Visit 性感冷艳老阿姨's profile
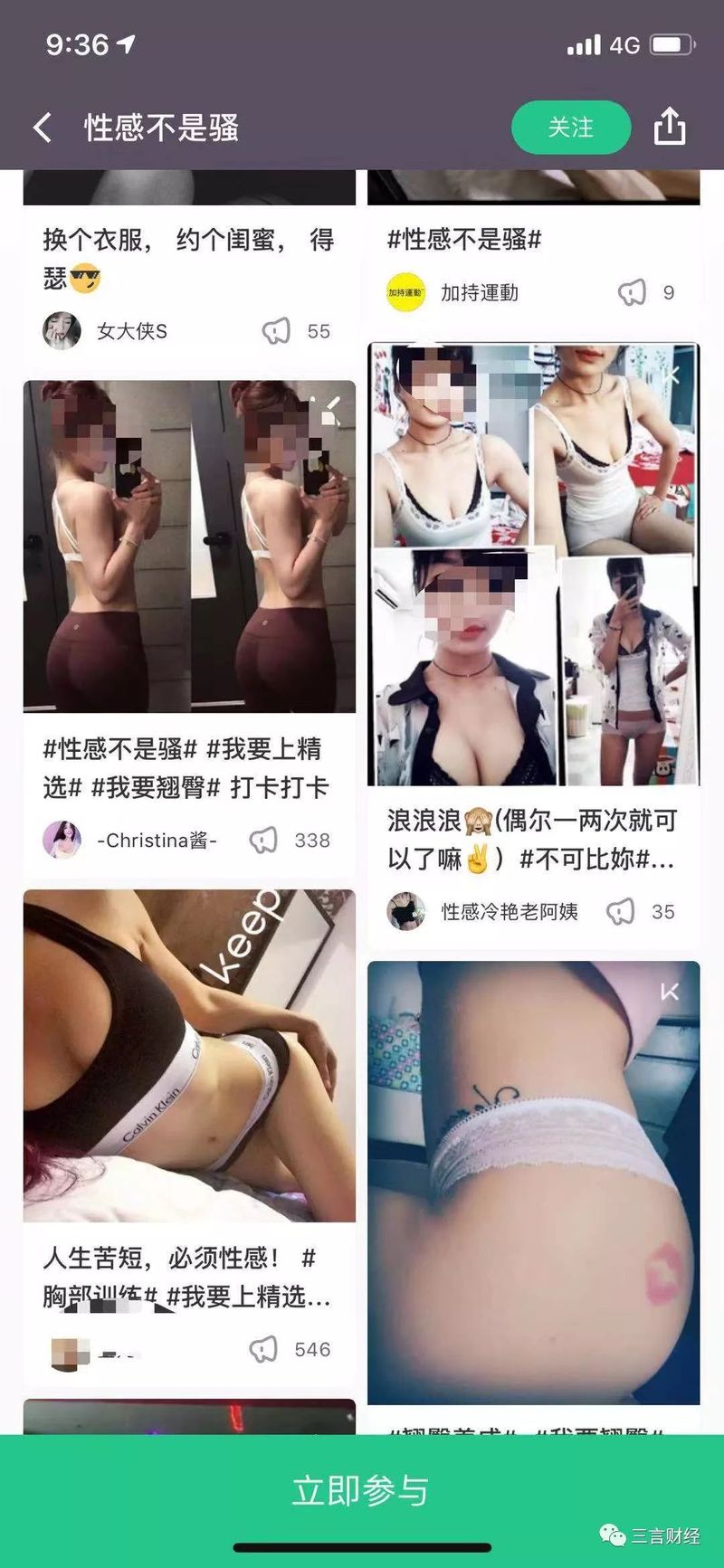The width and height of the screenshot is (724, 1568). [406, 911]
